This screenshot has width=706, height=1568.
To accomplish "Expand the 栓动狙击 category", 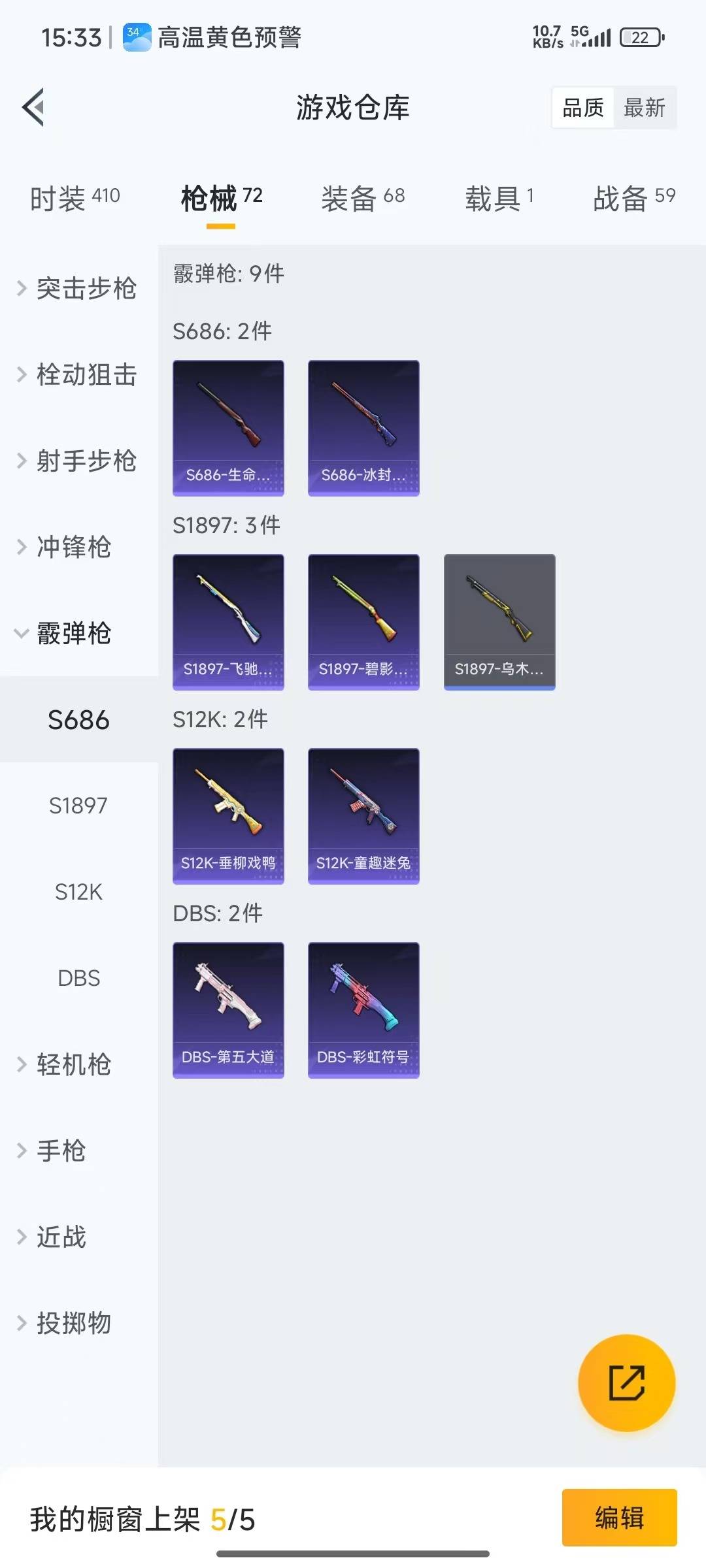I will pyautogui.click(x=78, y=374).
